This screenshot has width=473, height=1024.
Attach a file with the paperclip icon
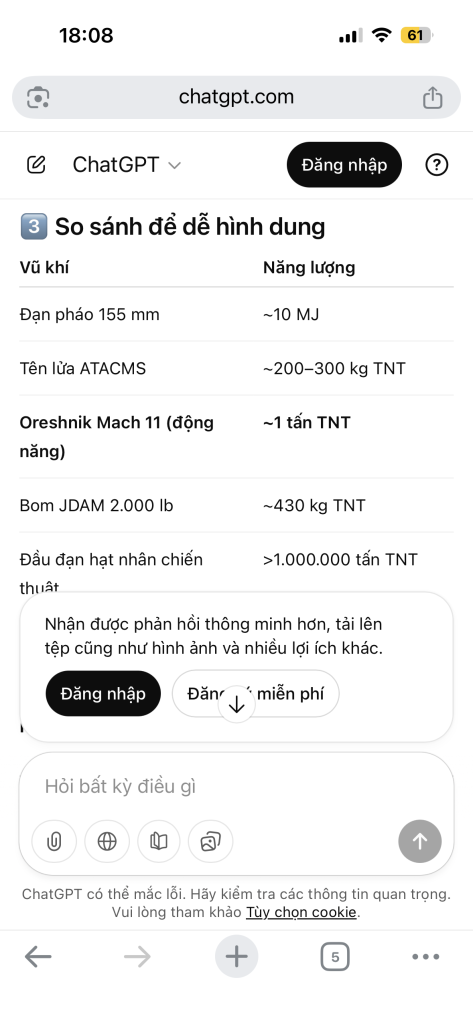click(54, 842)
